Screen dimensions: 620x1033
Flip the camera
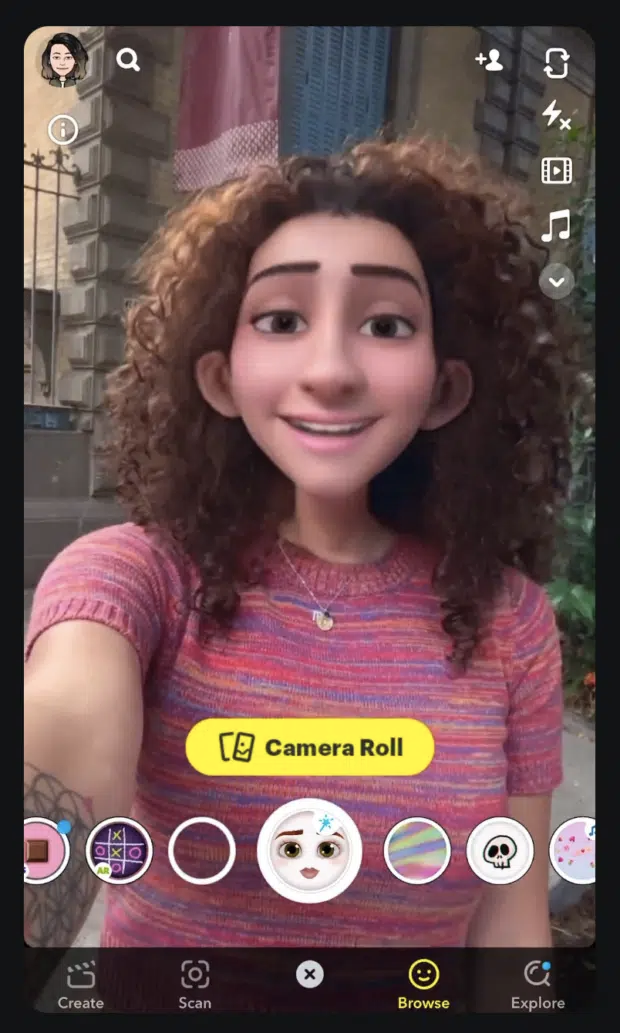[x=556, y=62]
